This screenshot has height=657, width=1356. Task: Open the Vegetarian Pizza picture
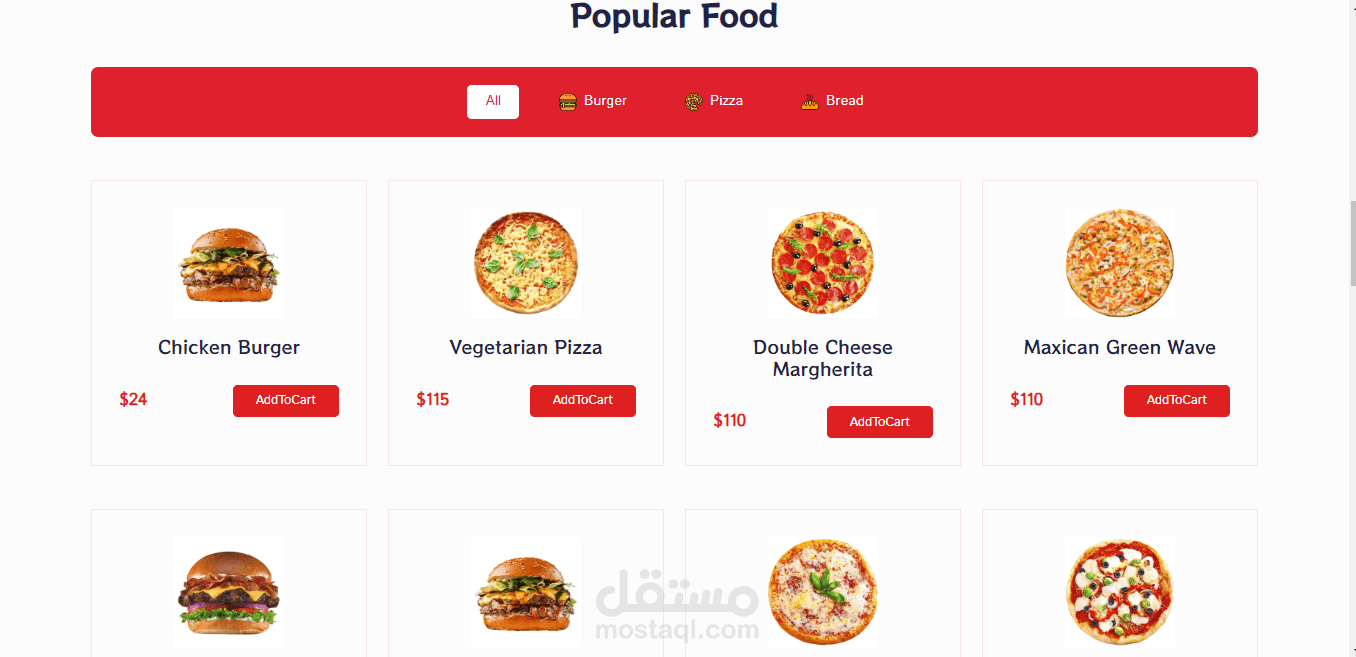coord(526,263)
